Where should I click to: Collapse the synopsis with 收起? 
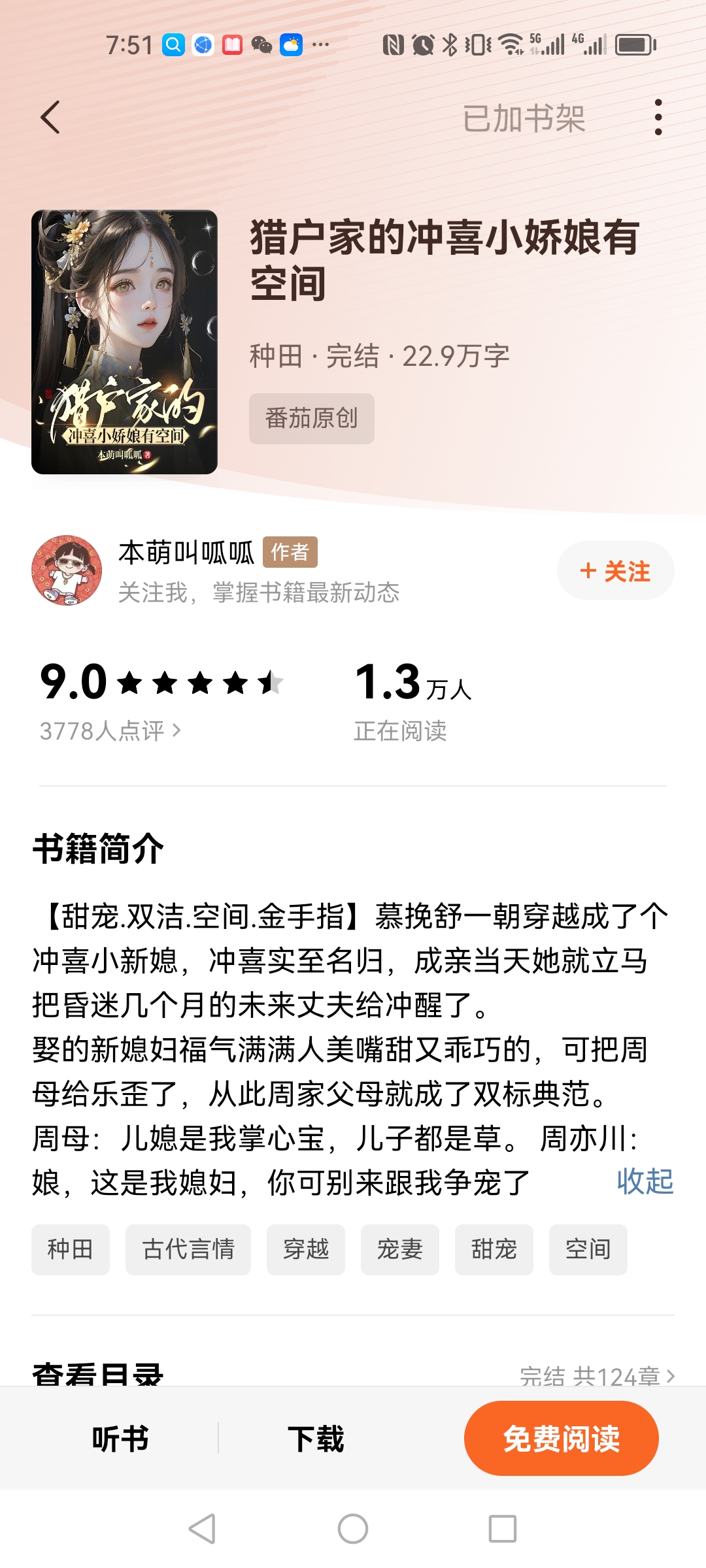point(645,1181)
